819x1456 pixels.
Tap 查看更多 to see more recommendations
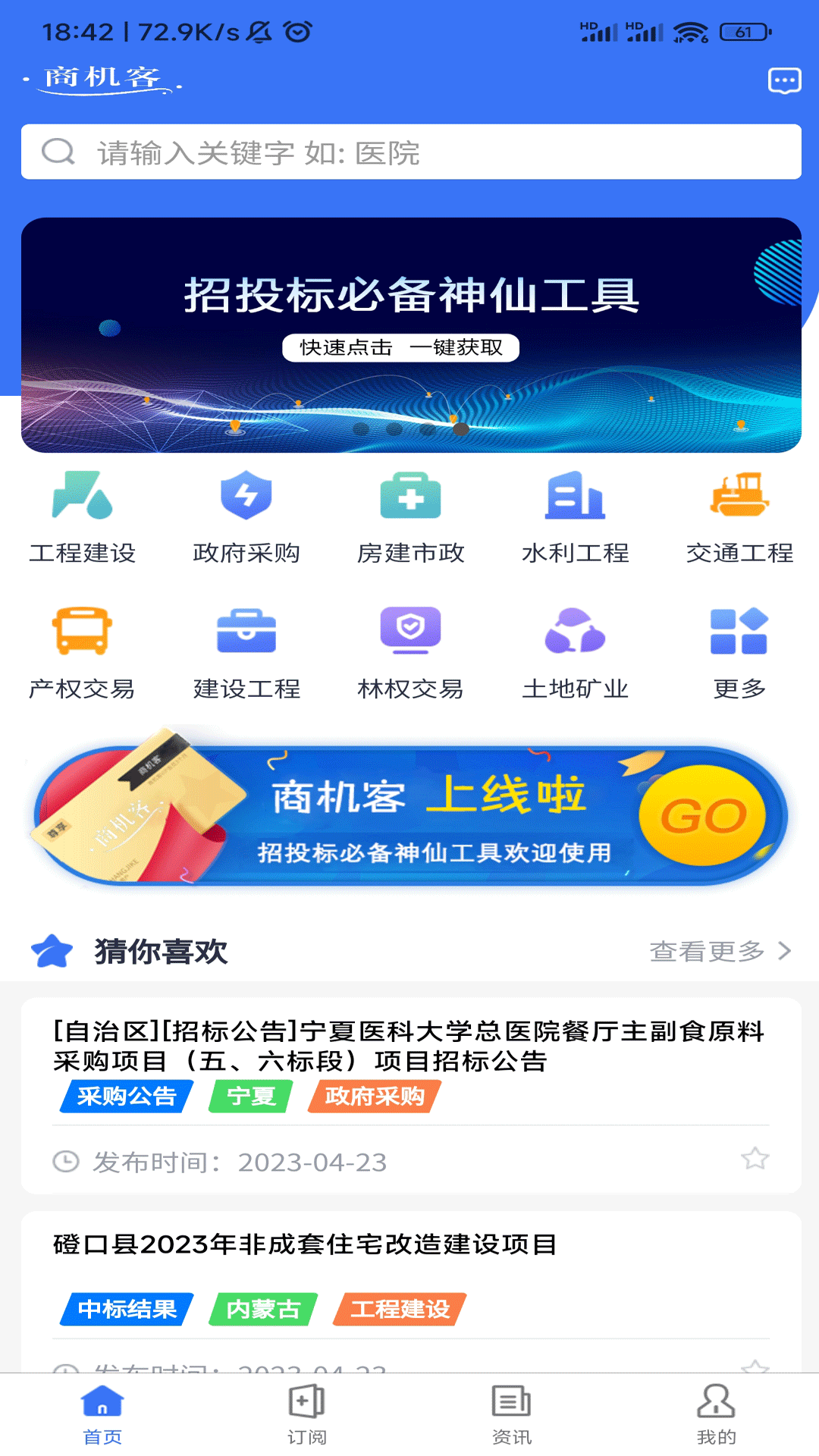tap(719, 951)
